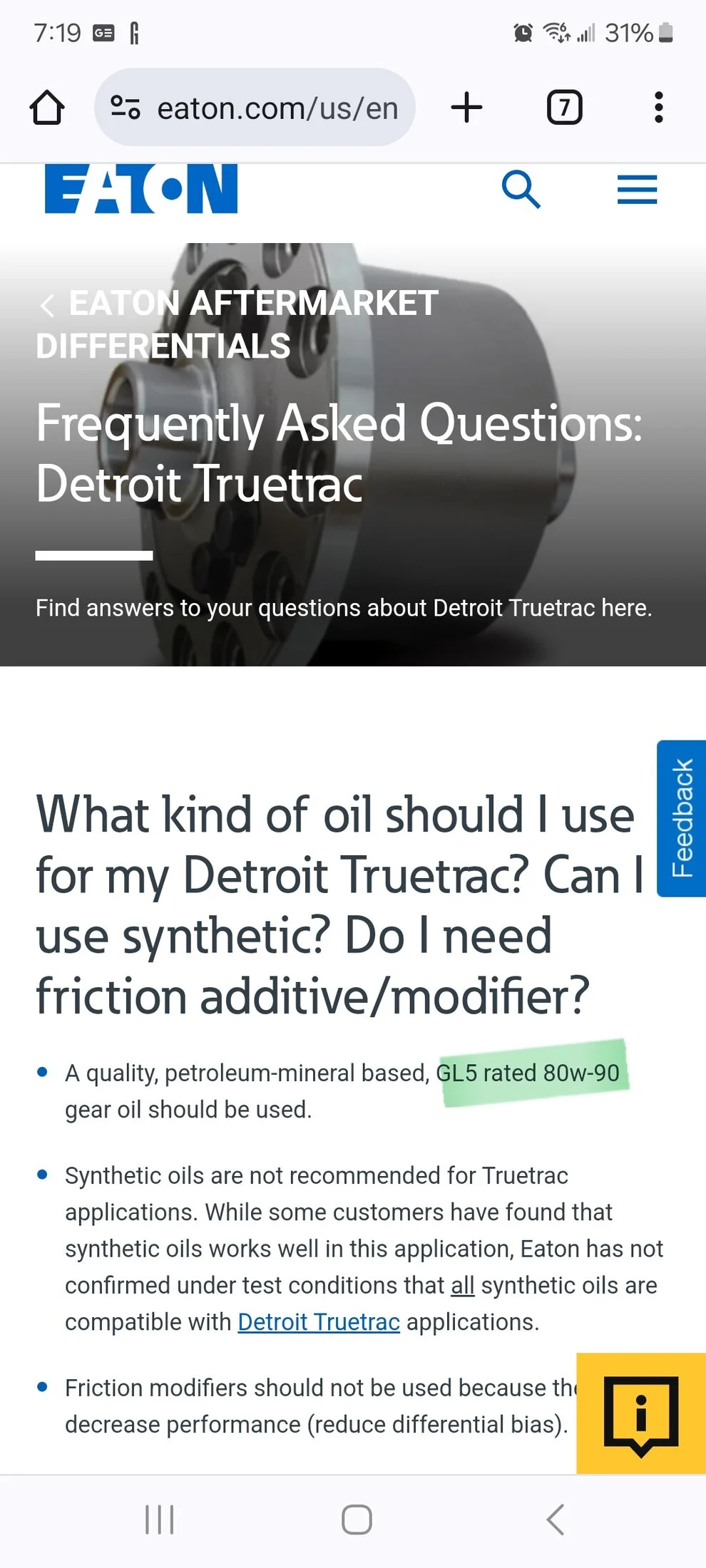Tap the Eaton logo

(140, 189)
